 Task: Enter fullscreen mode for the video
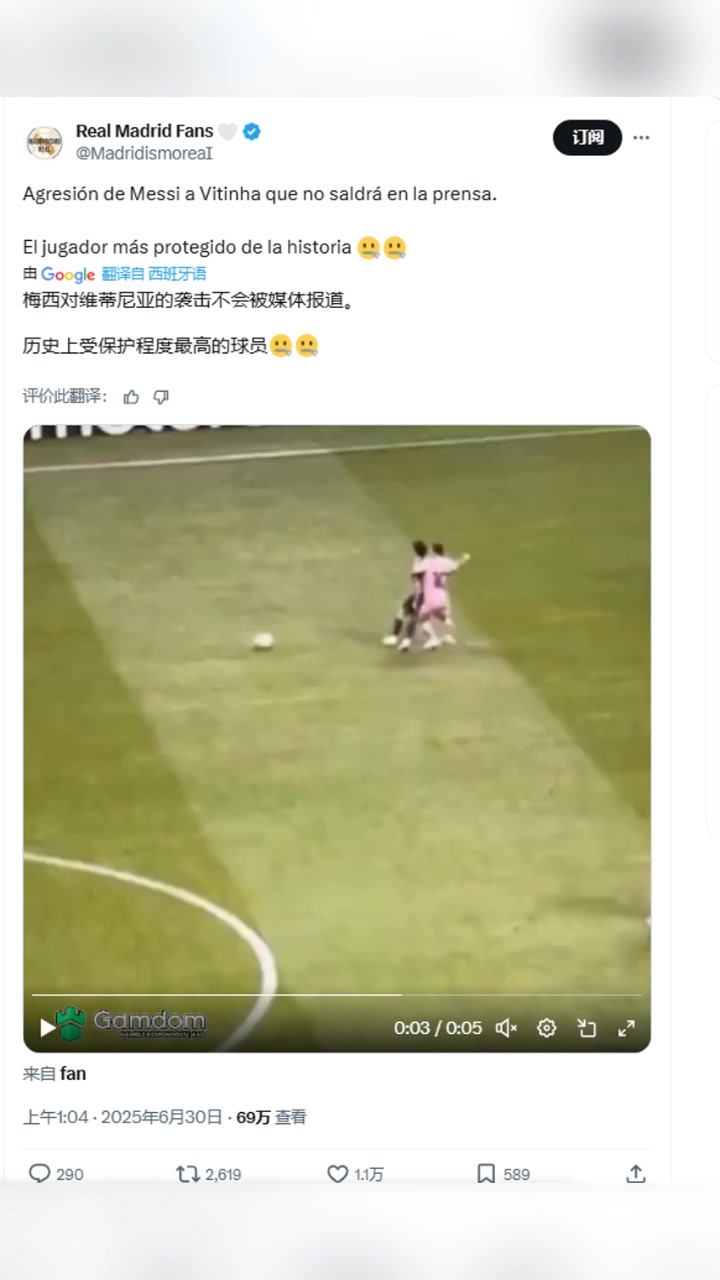(628, 1027)
